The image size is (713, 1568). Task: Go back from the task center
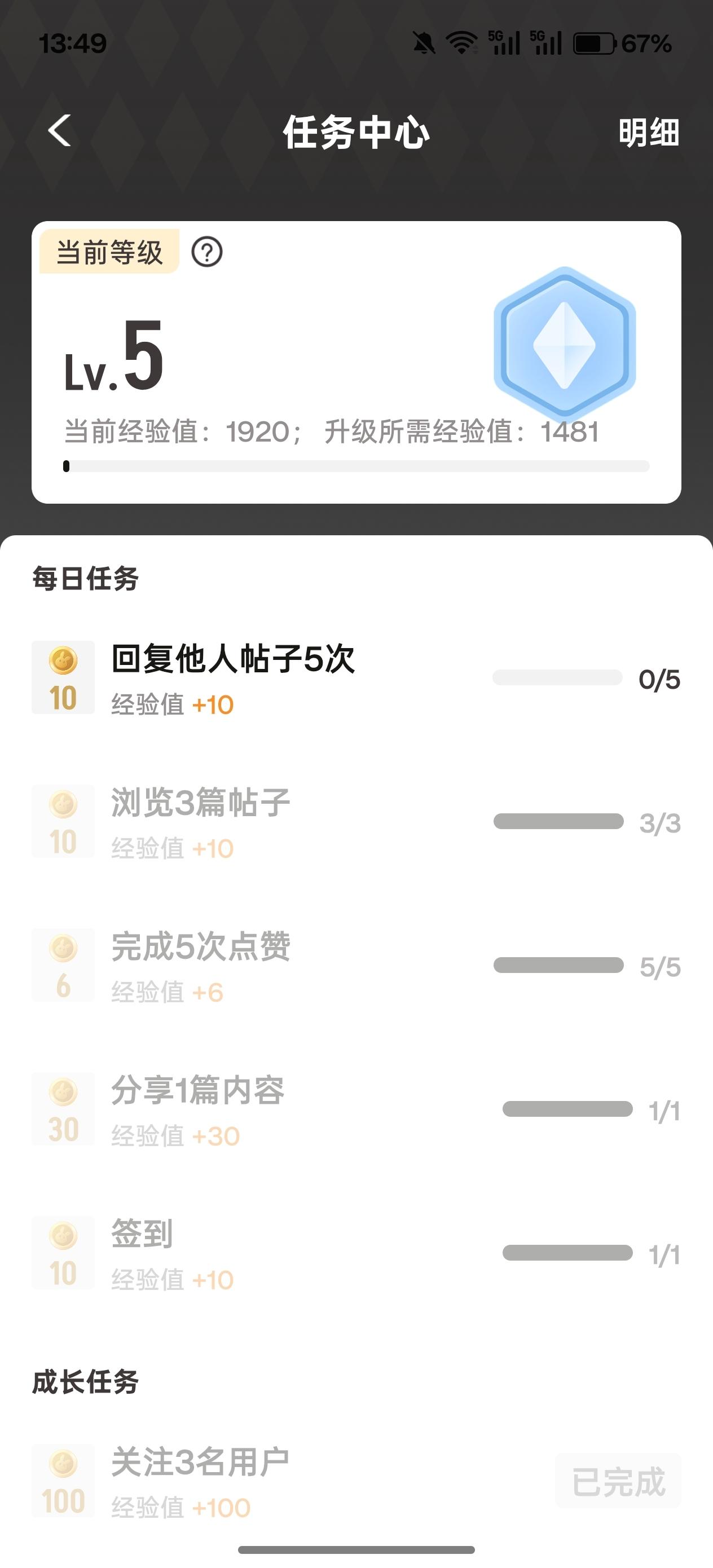tap(60, 131)
